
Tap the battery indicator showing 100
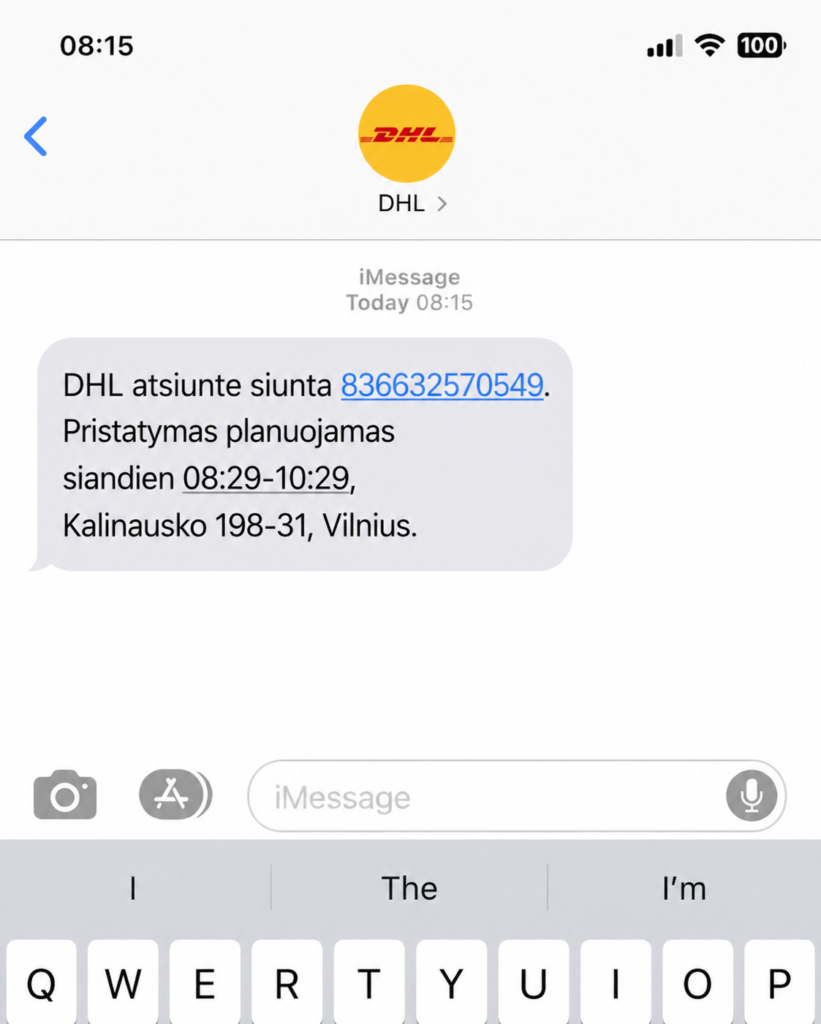760,44
